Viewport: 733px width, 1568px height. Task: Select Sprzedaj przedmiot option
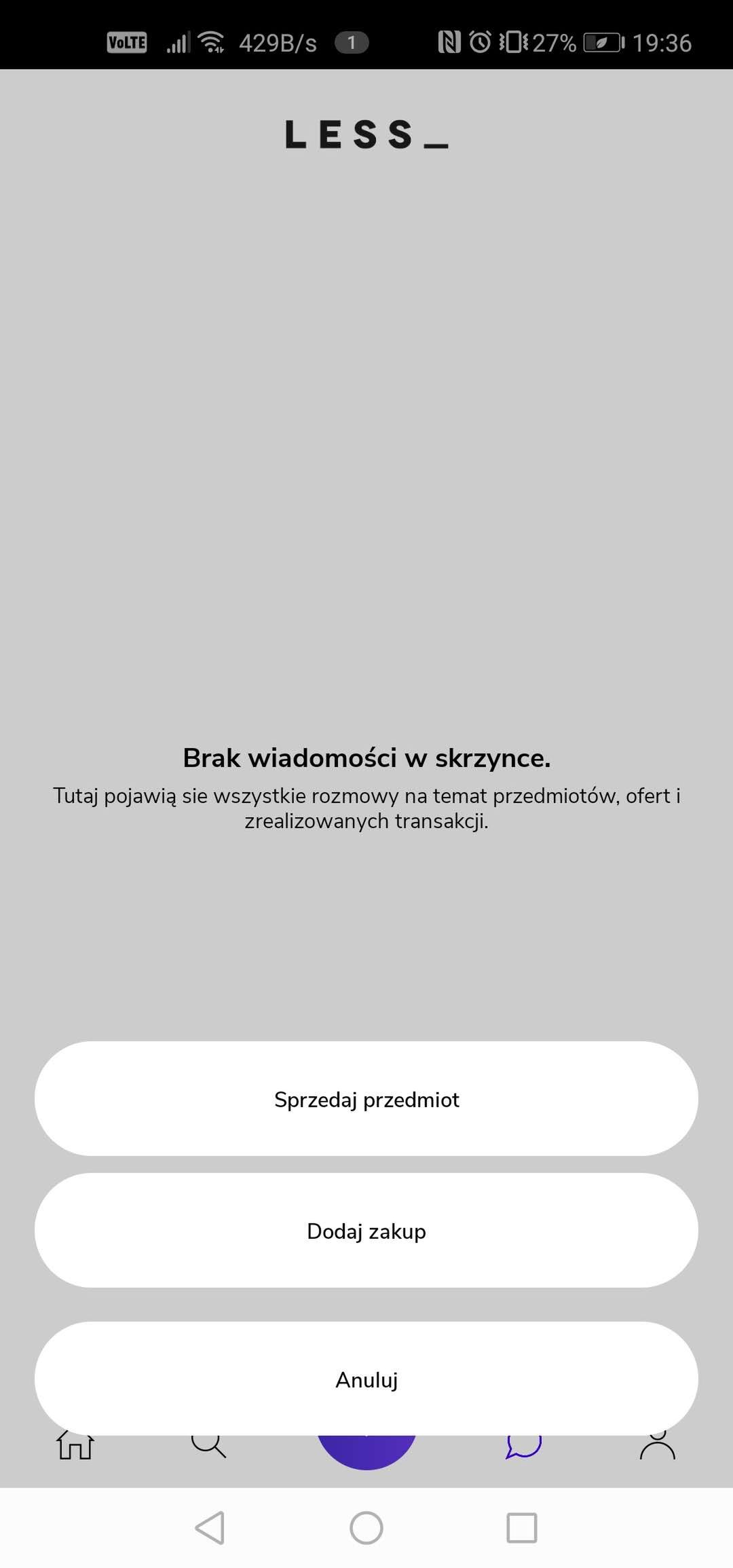(366, 1099)
